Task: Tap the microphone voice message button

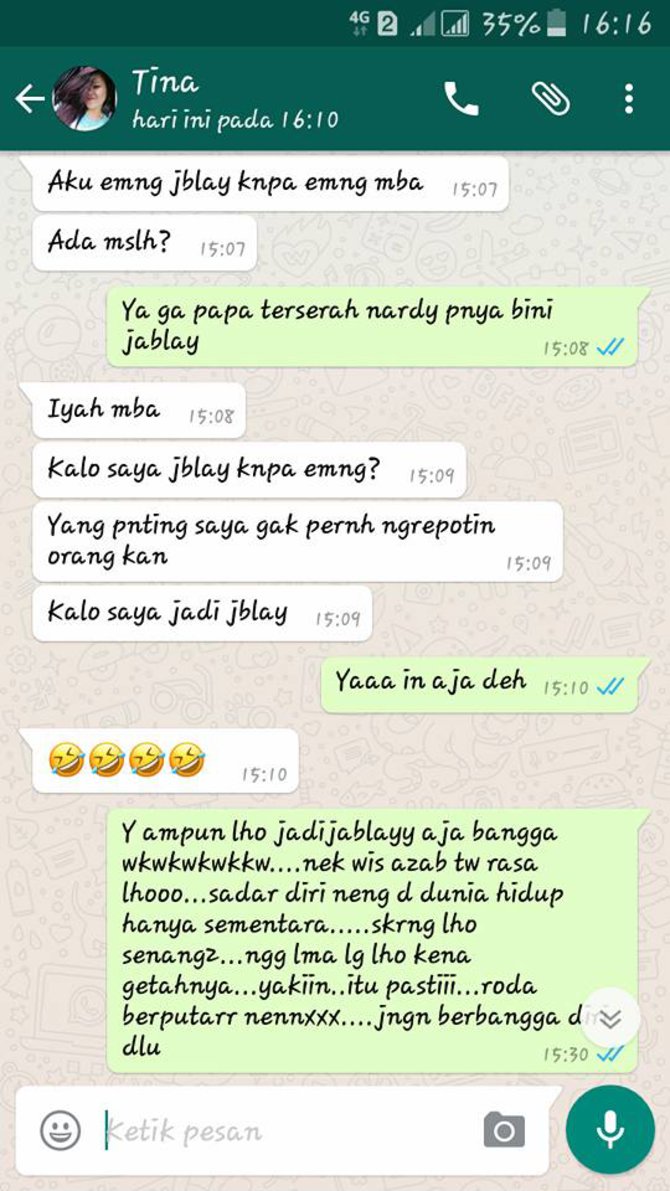Action: pos(610,1130)
